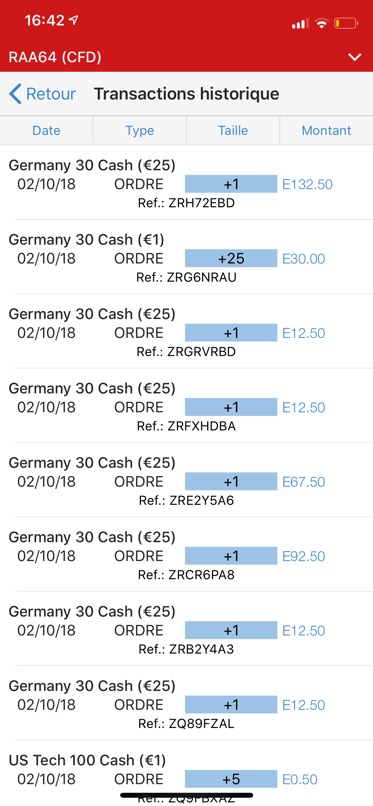Open the transaction with ref ZRGRVRBD
The image size is (373, 806).
click(x=186, y=332)
